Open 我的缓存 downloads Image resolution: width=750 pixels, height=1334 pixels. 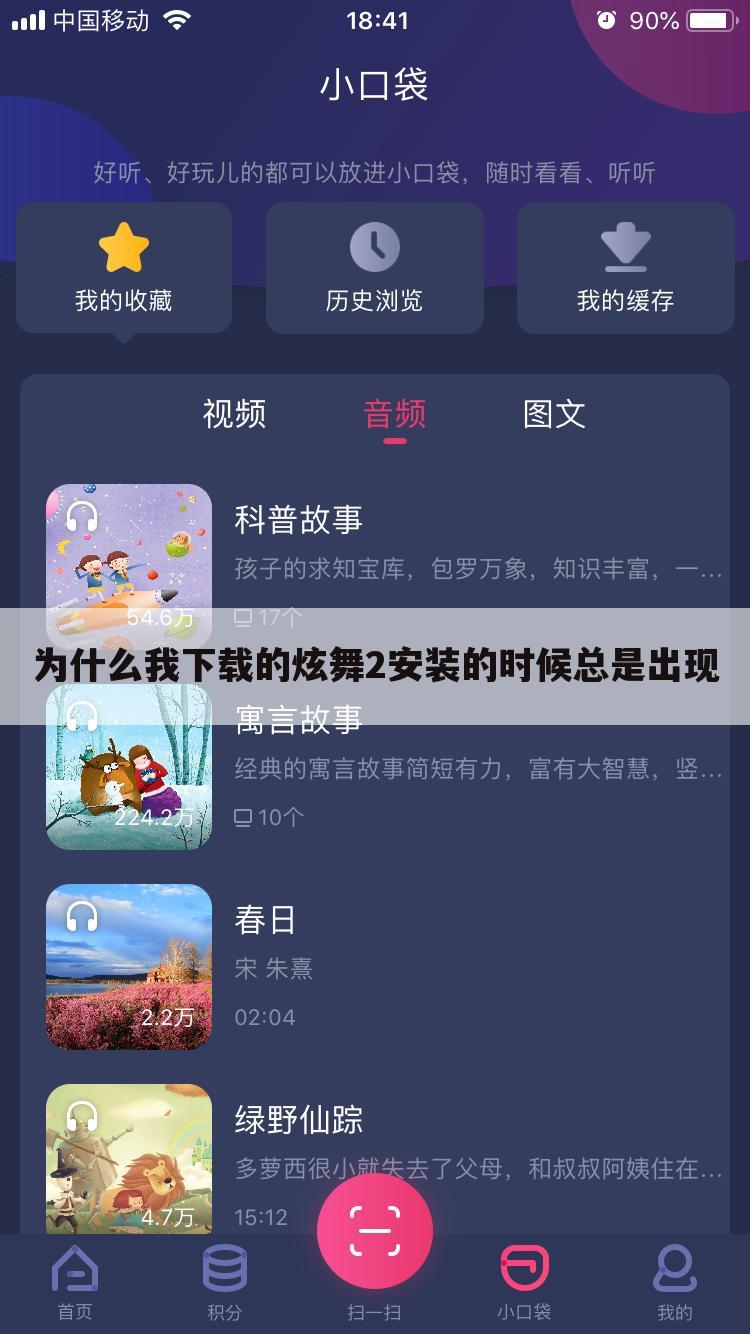click(625, 267)
